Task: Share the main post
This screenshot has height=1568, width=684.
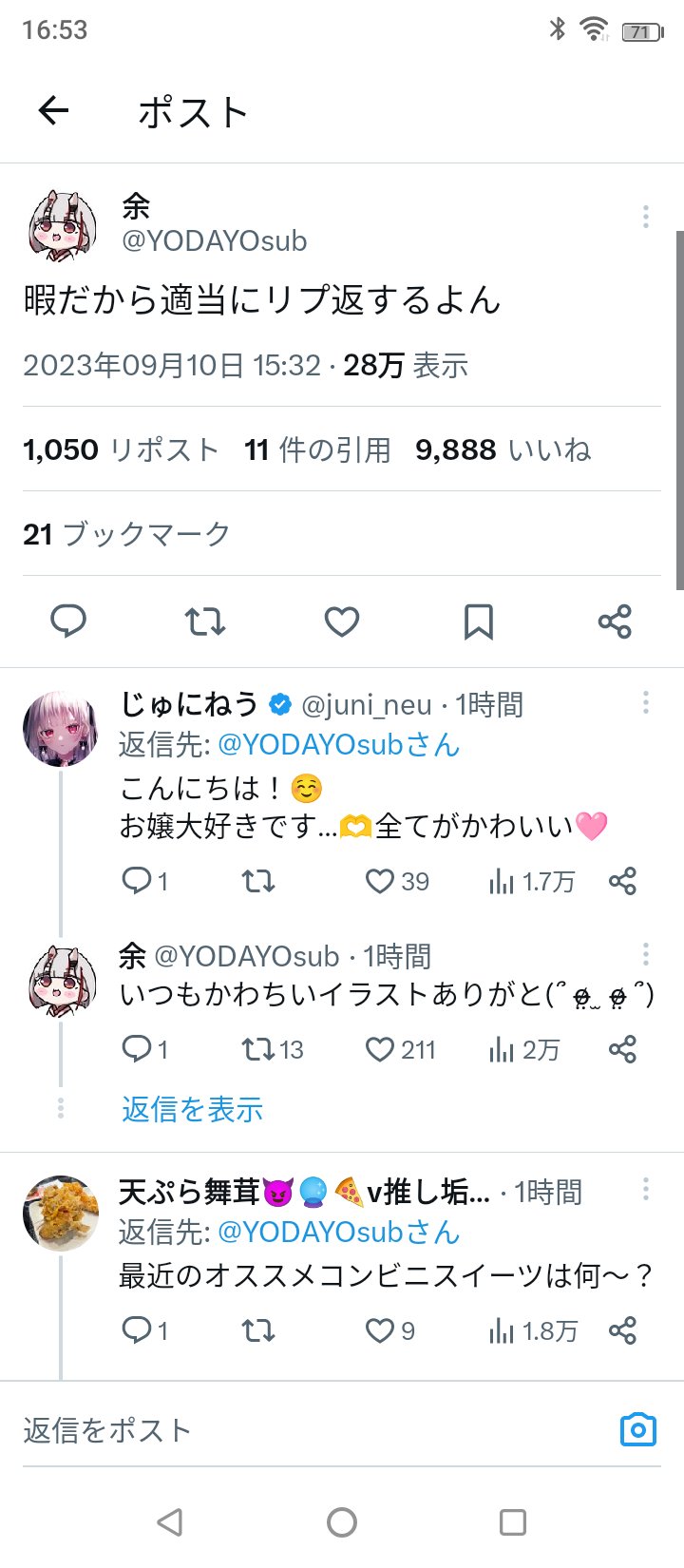Action: pyautogui.click(x=615, y=621)
